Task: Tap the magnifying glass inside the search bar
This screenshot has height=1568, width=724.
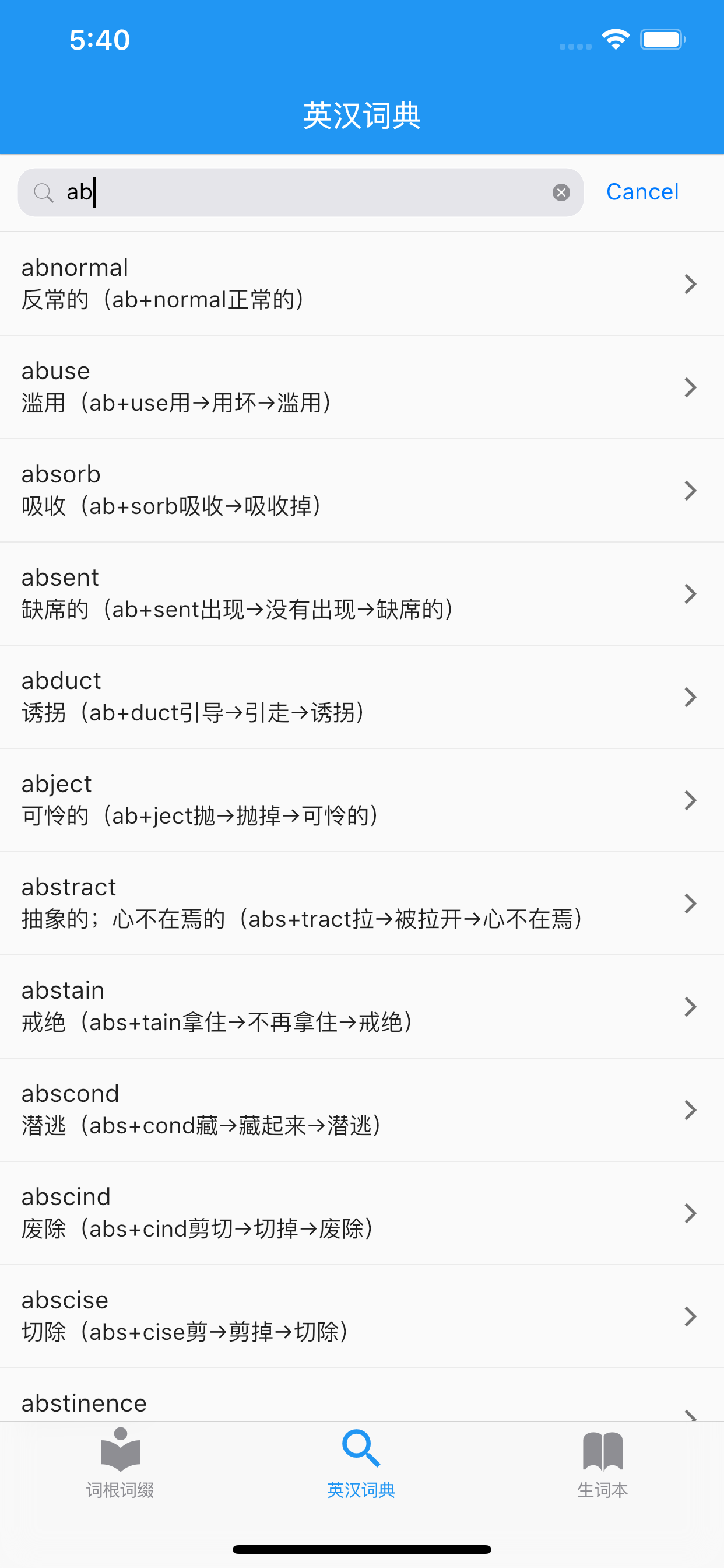Action: (x=43, y=192)
